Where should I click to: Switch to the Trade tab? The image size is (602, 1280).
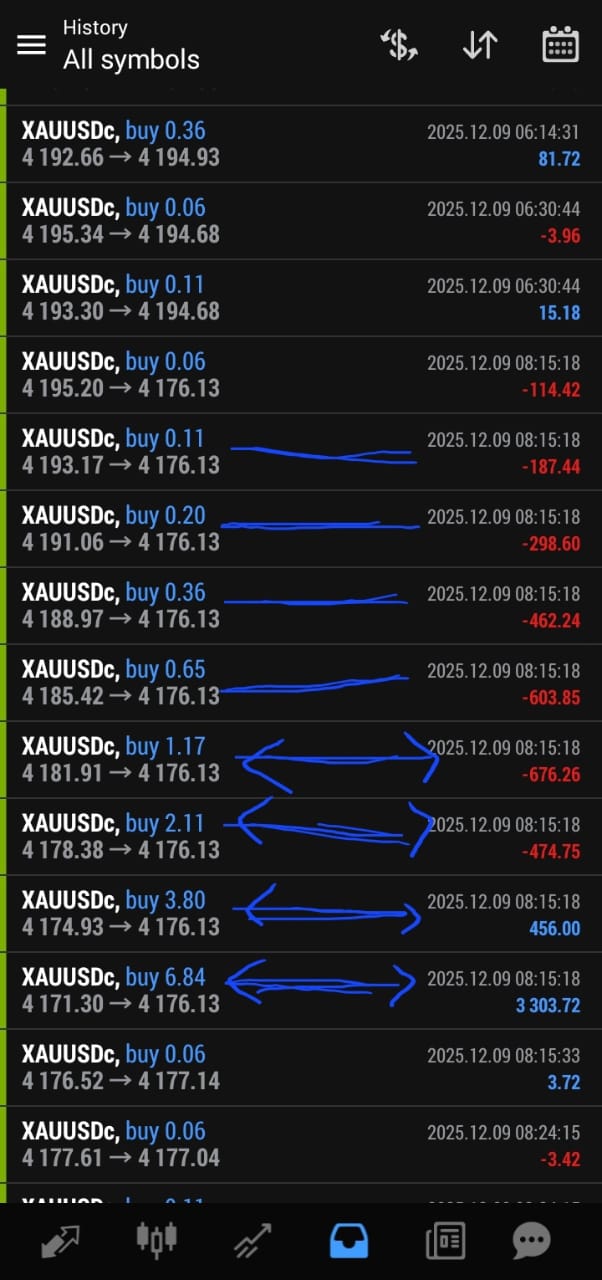253,1241
